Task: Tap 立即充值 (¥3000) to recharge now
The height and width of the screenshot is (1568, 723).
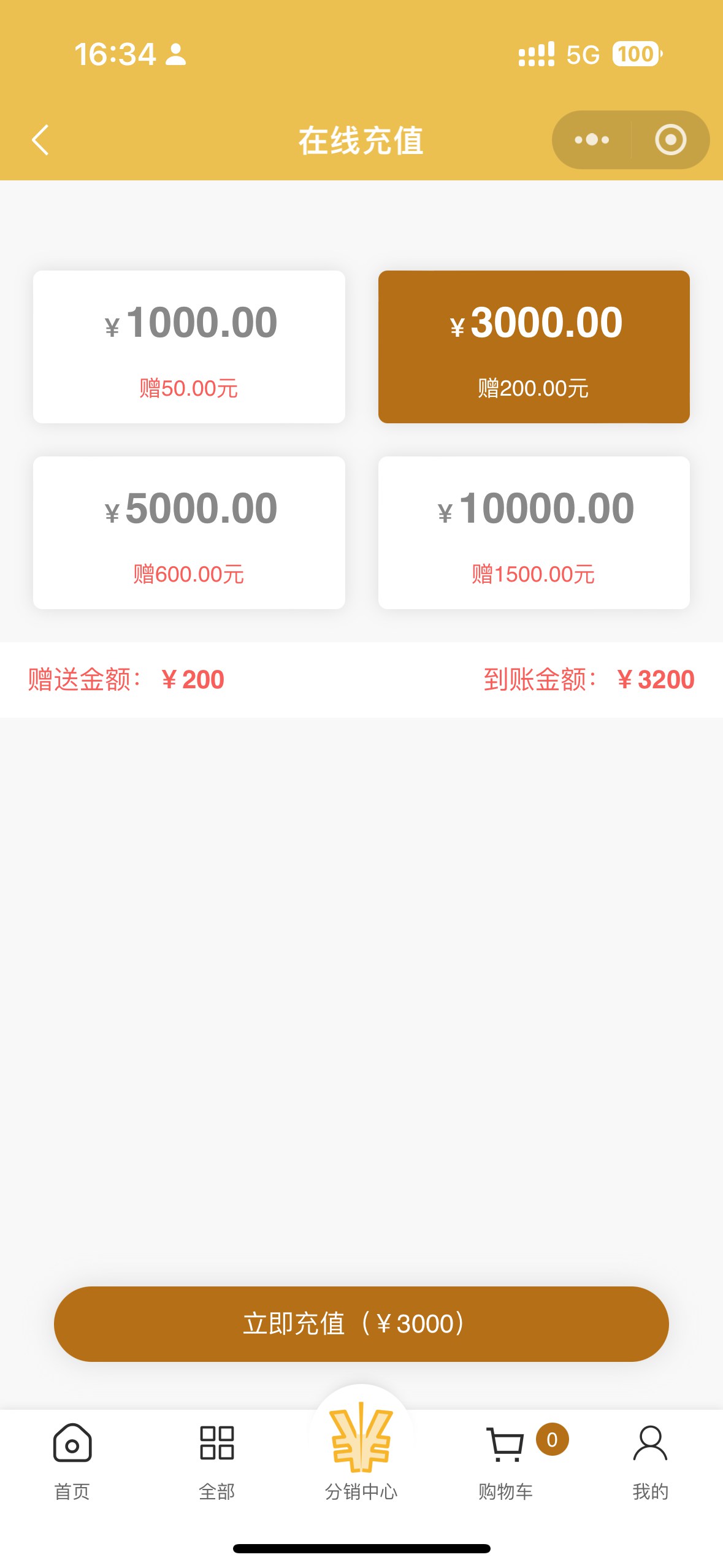Action: click(x=361, y=1324)
